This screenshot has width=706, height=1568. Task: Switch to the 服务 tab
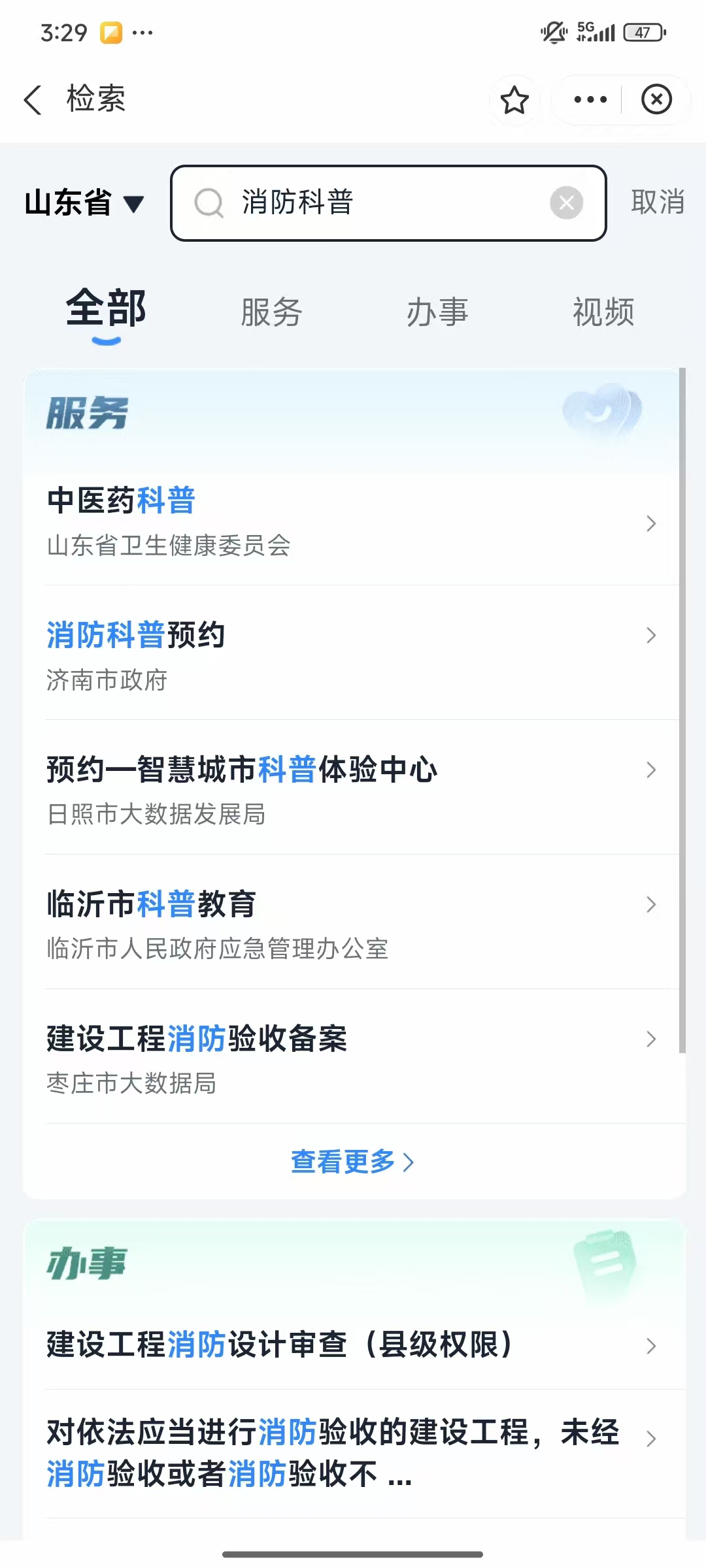[271, 312]
